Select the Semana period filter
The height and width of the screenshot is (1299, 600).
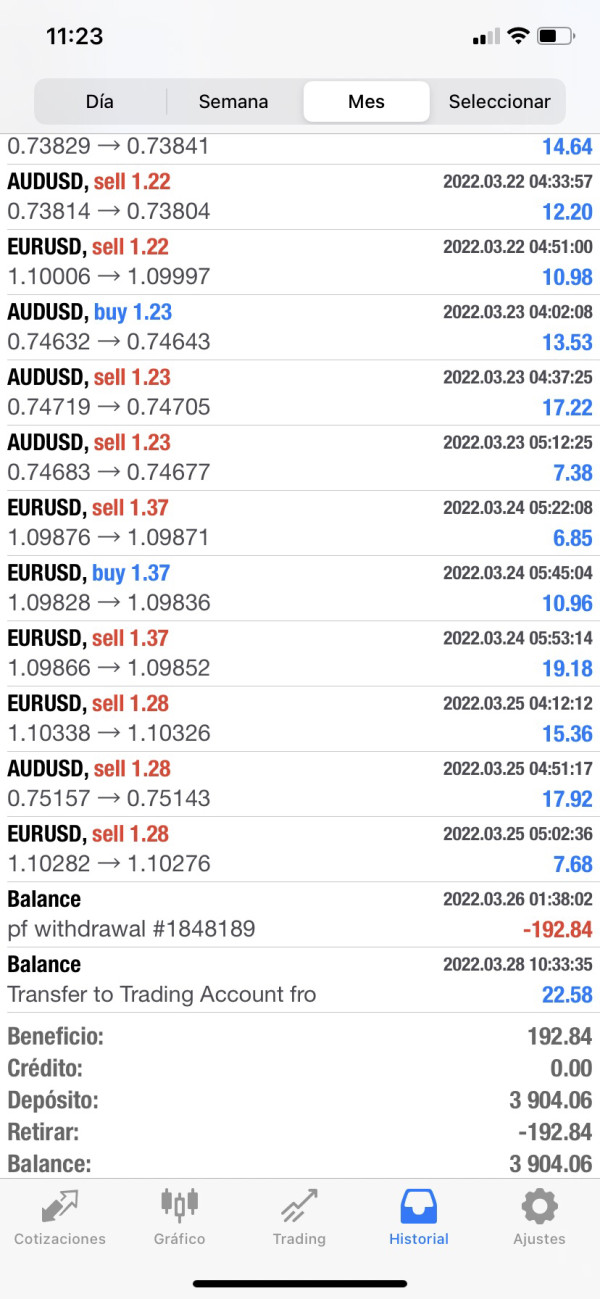point(233,101)
